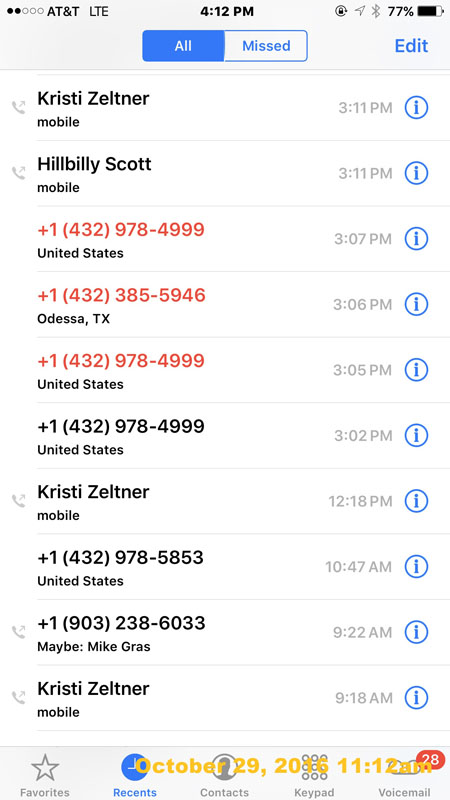This screenshot has height=800, width=450.
Task: Switch to the Keypad tab
Action: pos(314,776)
